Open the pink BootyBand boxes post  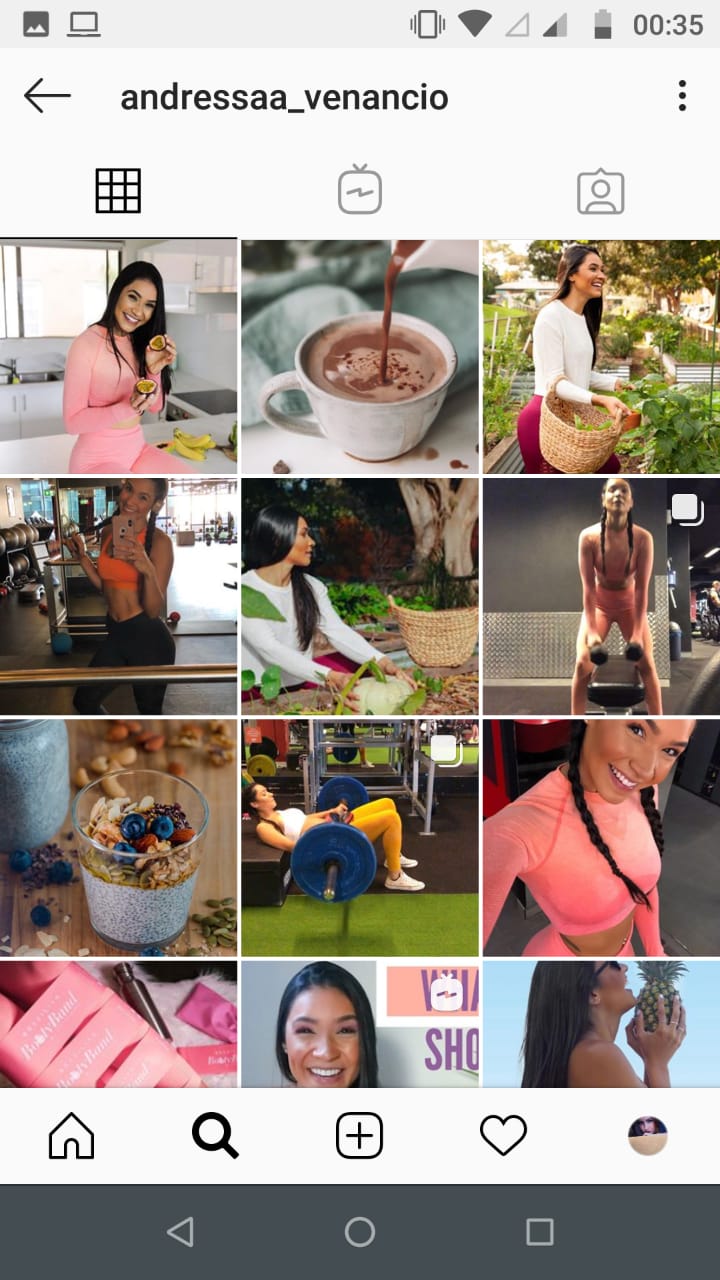click(118, 1023)
